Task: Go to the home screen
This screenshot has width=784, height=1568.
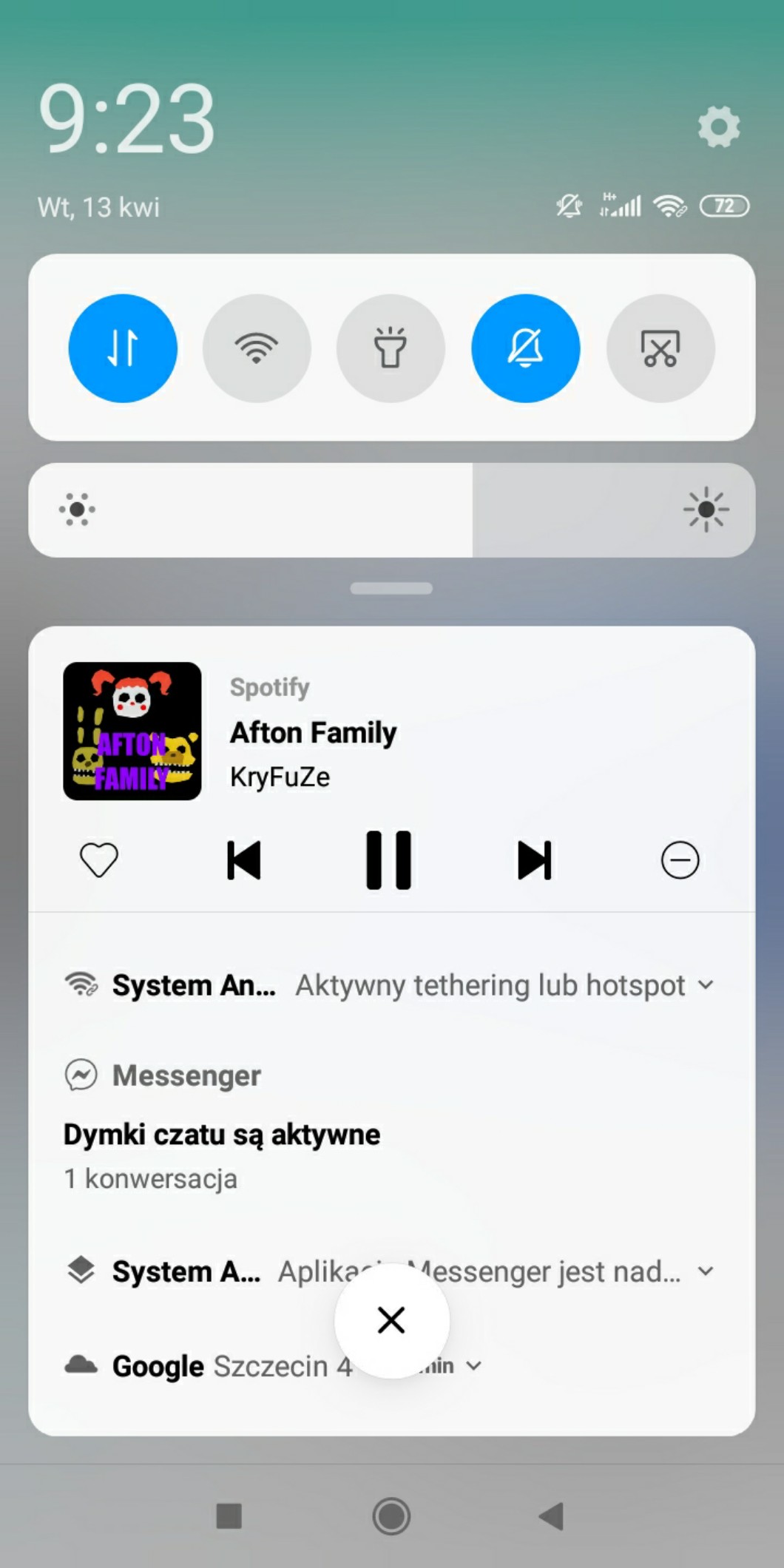Action: point(391,1516)
